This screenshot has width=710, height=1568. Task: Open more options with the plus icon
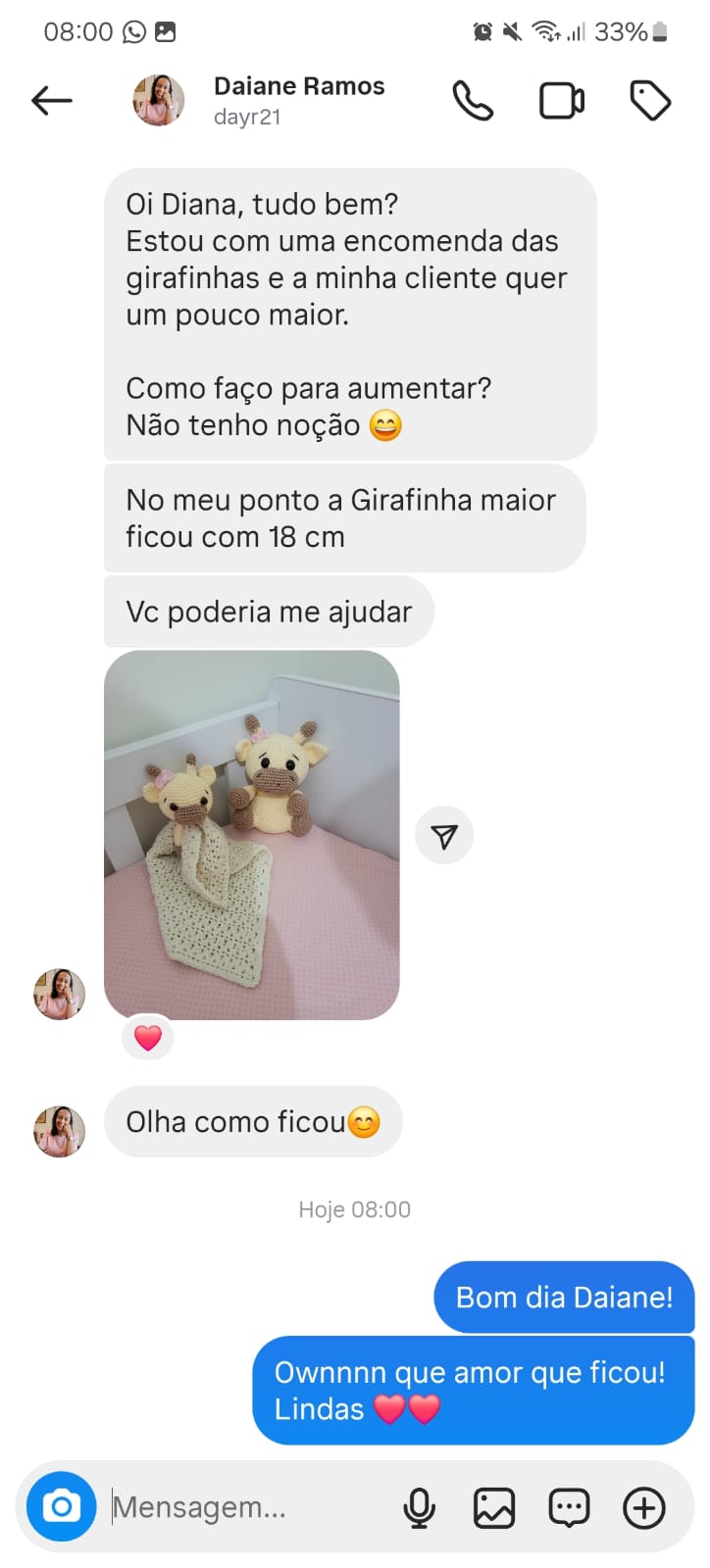point(643,1507)
